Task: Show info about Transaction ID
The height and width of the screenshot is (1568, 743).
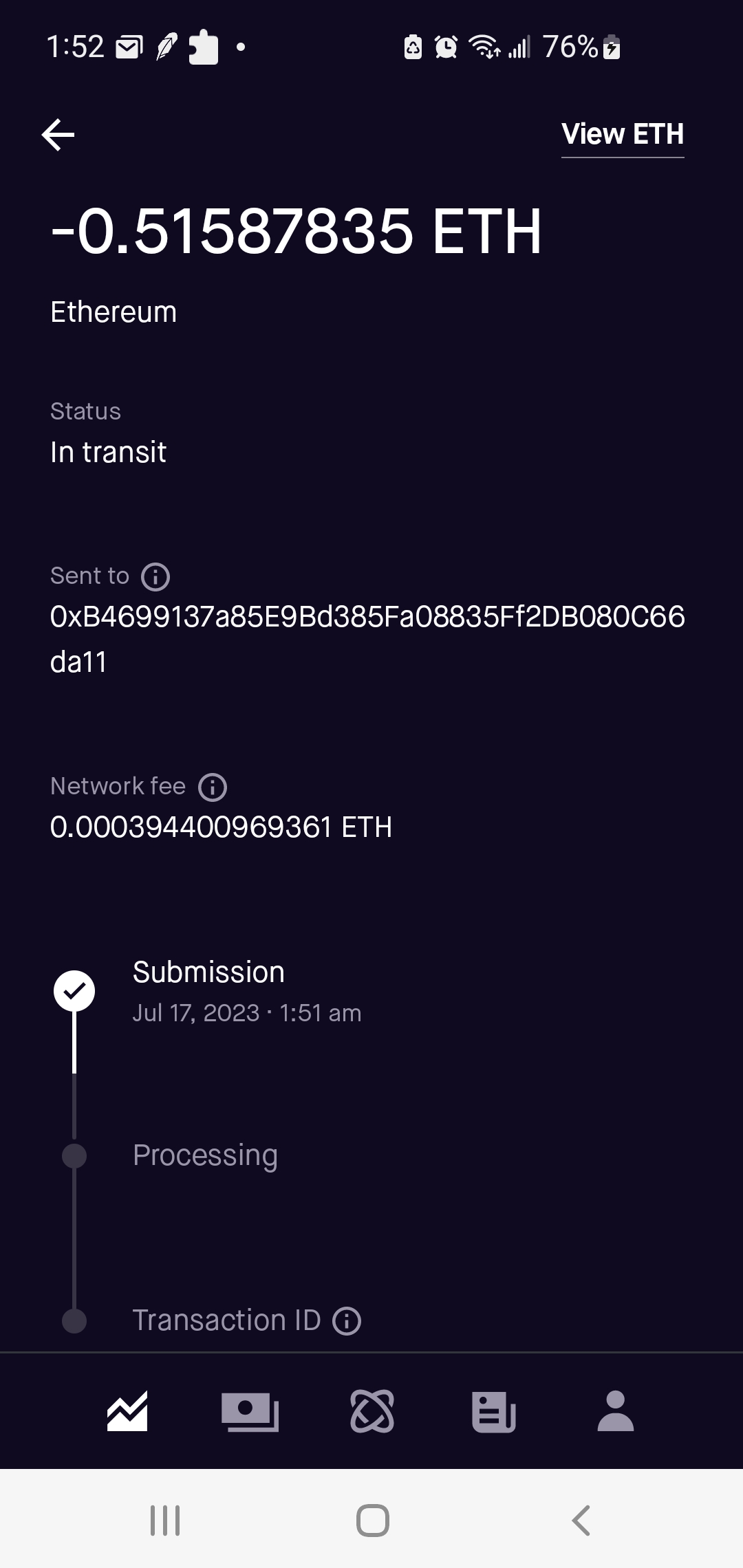Action: tap(347, 1320)
